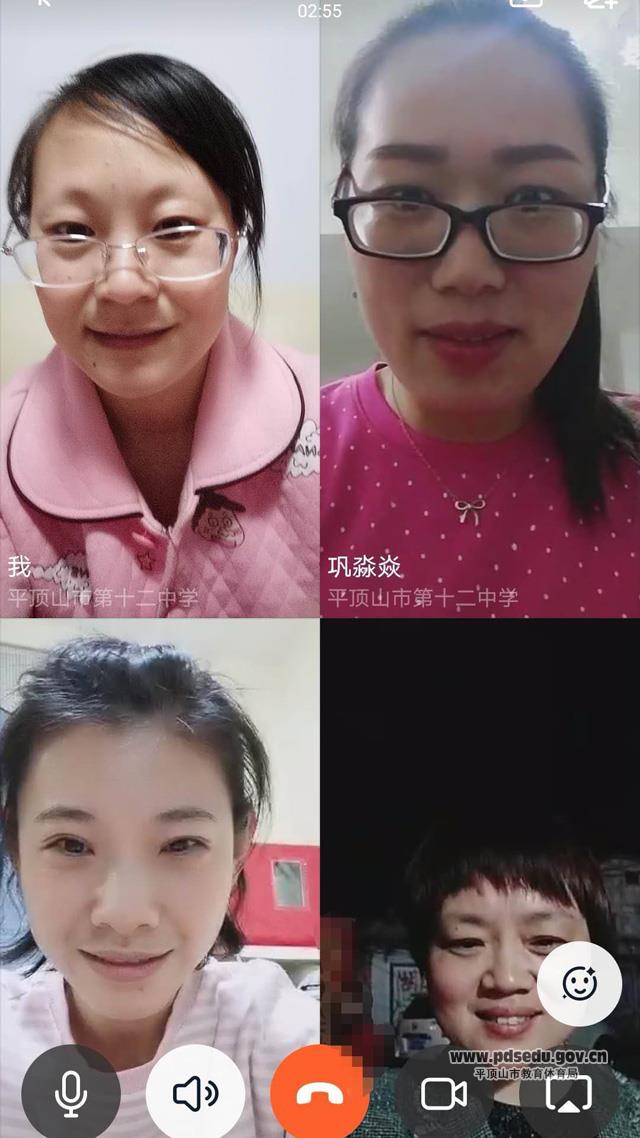Viewport: 640px width, 1138px height.
Task: Hang up the video call
Action: pyautogui.click(x=320, y=1094)
